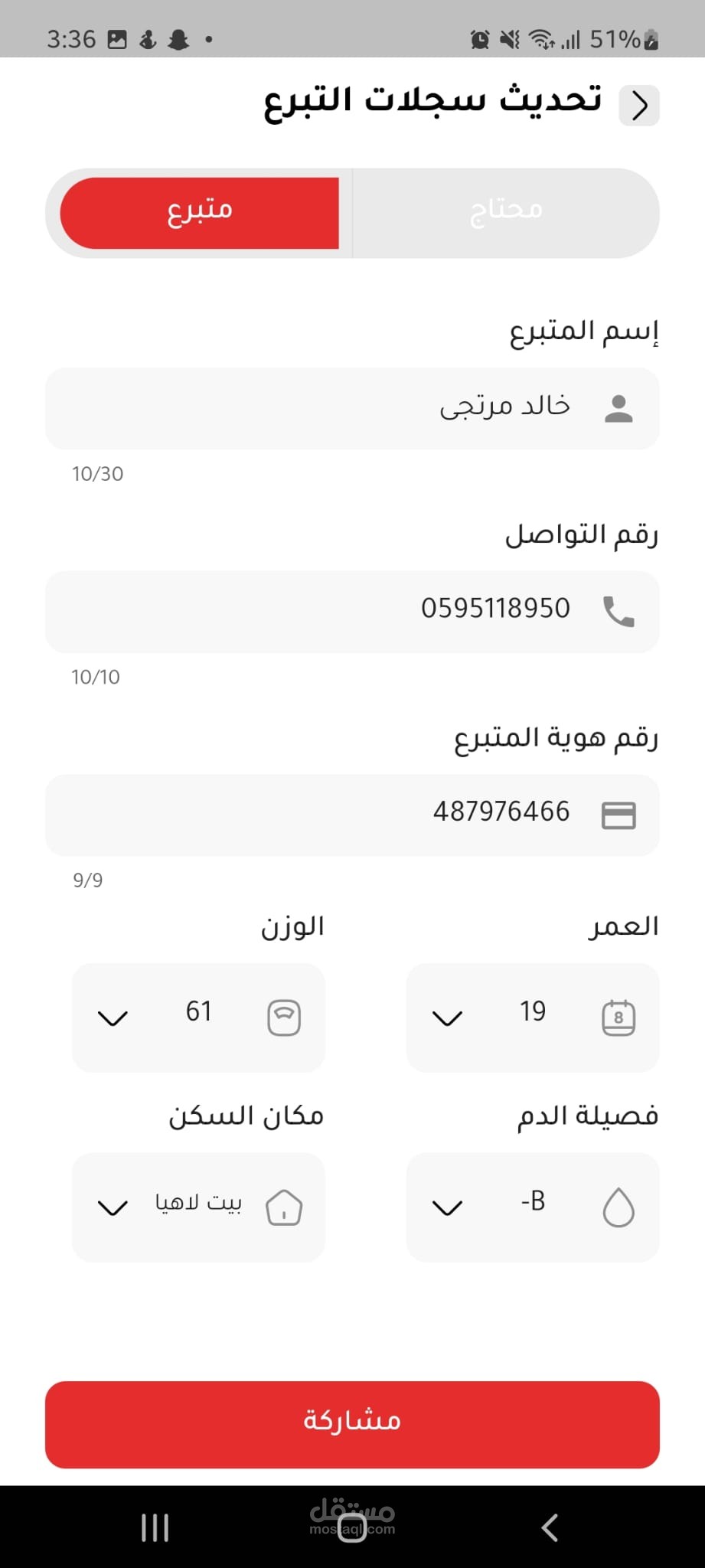Go back using the header arrow
This screenshot has width=705, height=1568.
pyautogui.click(x=639, y=105)
